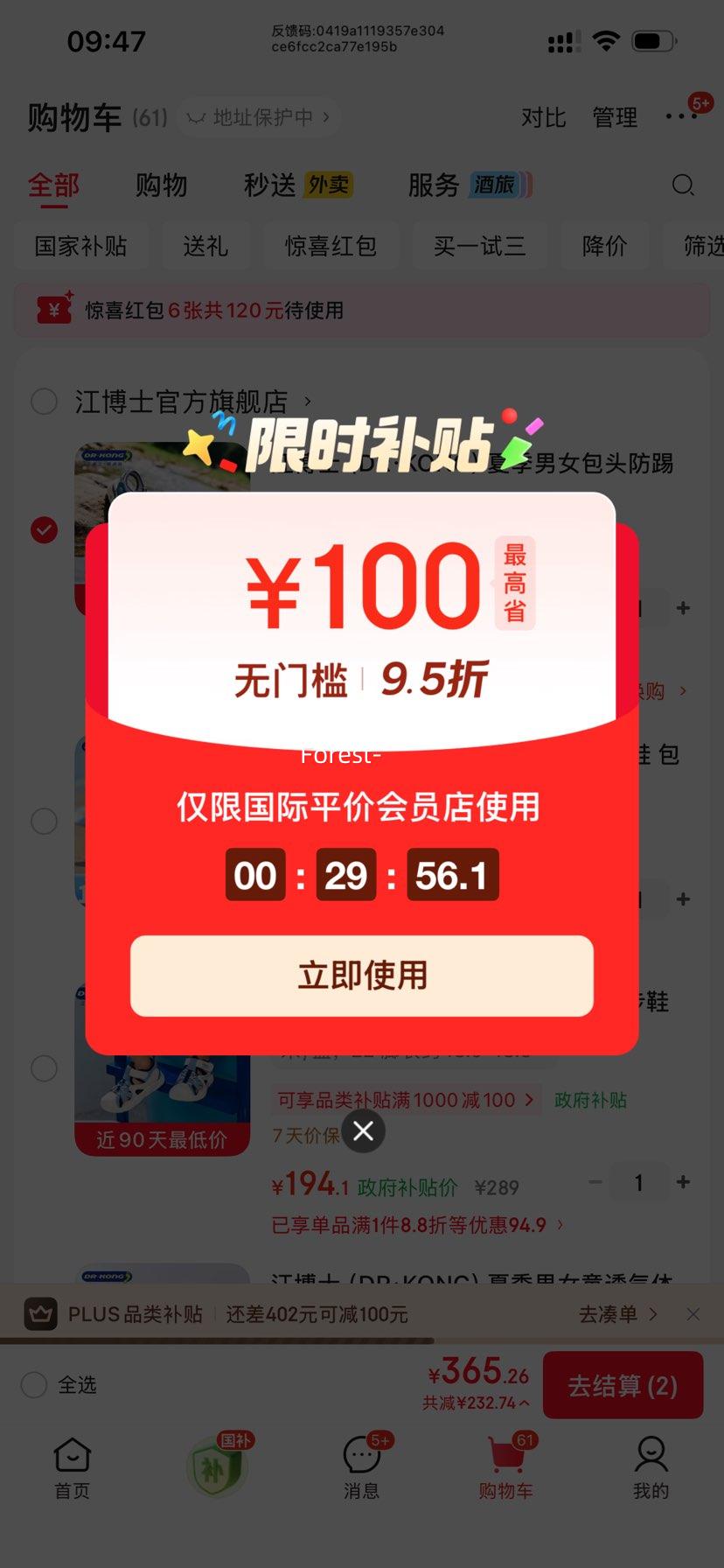
Task: Open the 地址保护中 address expander
Action: point(258,116)
